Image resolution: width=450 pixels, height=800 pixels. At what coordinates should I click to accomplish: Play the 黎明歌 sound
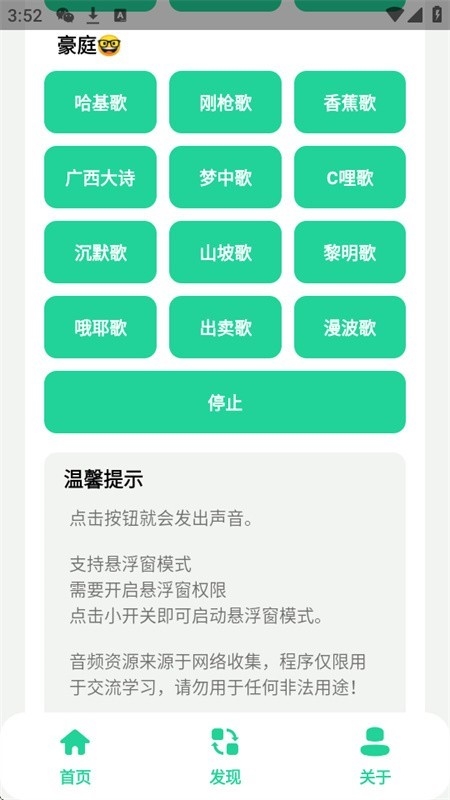[349, 252]
